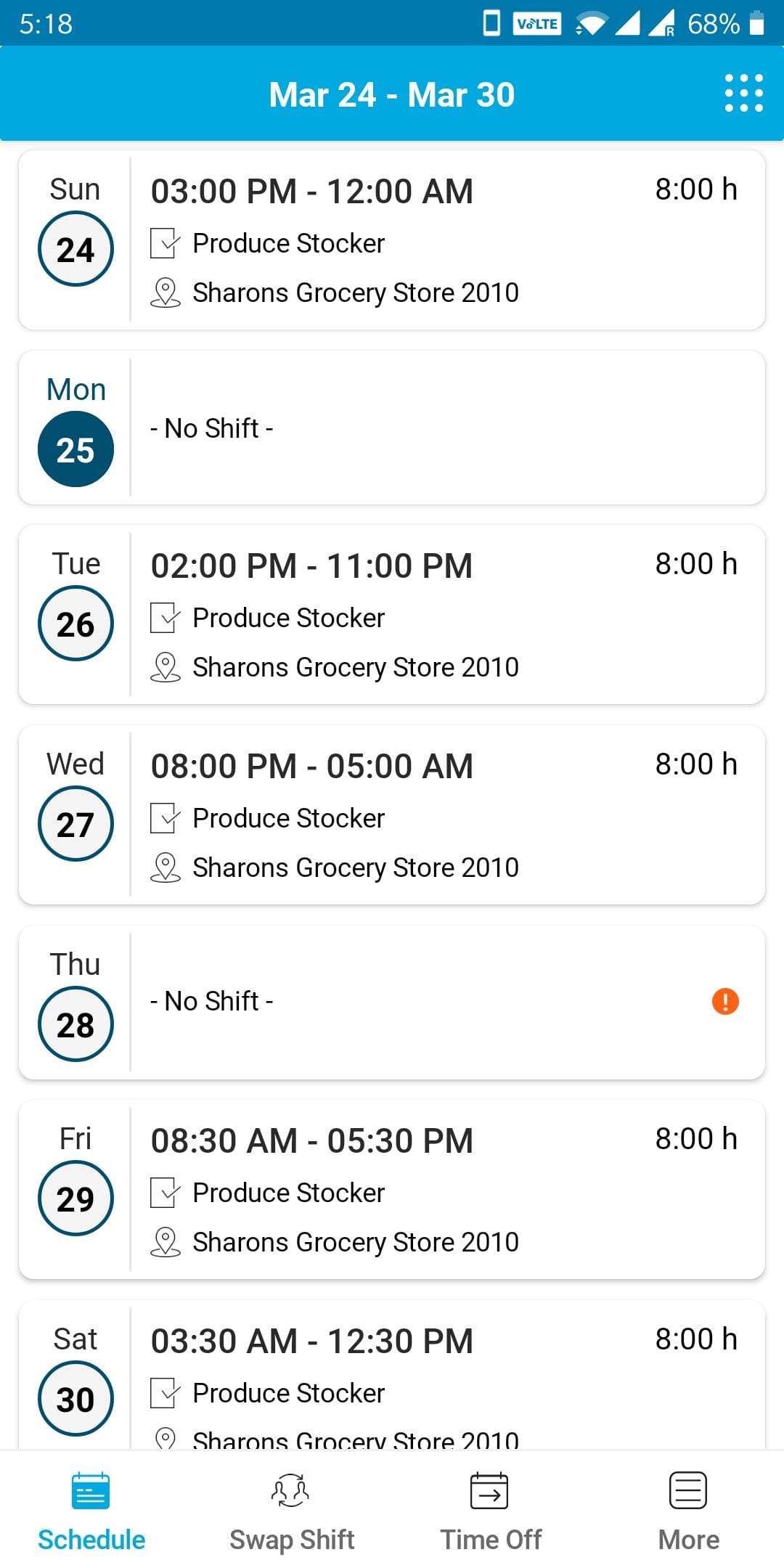Screen dimensions: 784x1568
Task: Expand Sunday's shift card details
Action: coord(392,240)
